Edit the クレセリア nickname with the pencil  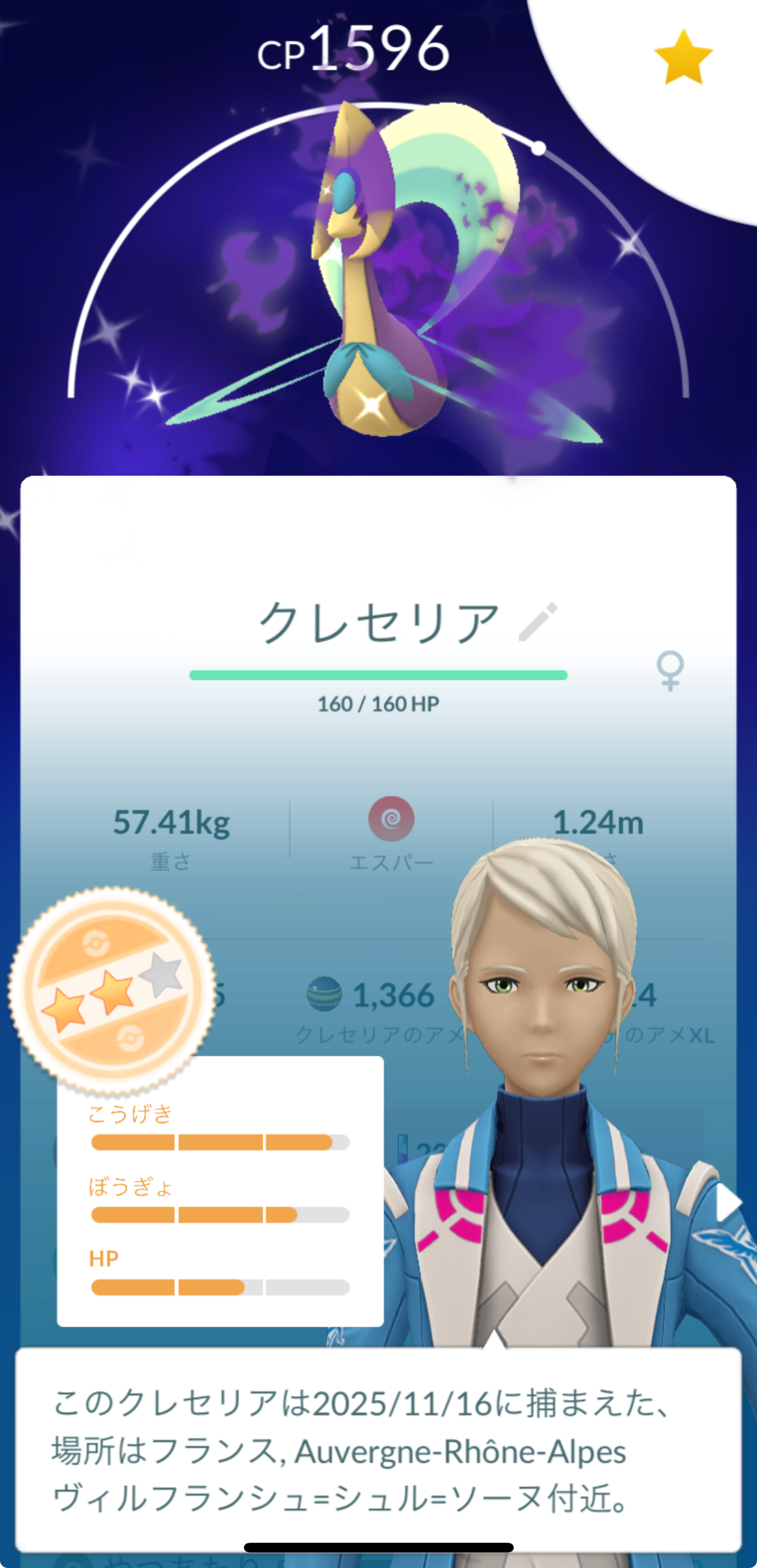point(538,622)
